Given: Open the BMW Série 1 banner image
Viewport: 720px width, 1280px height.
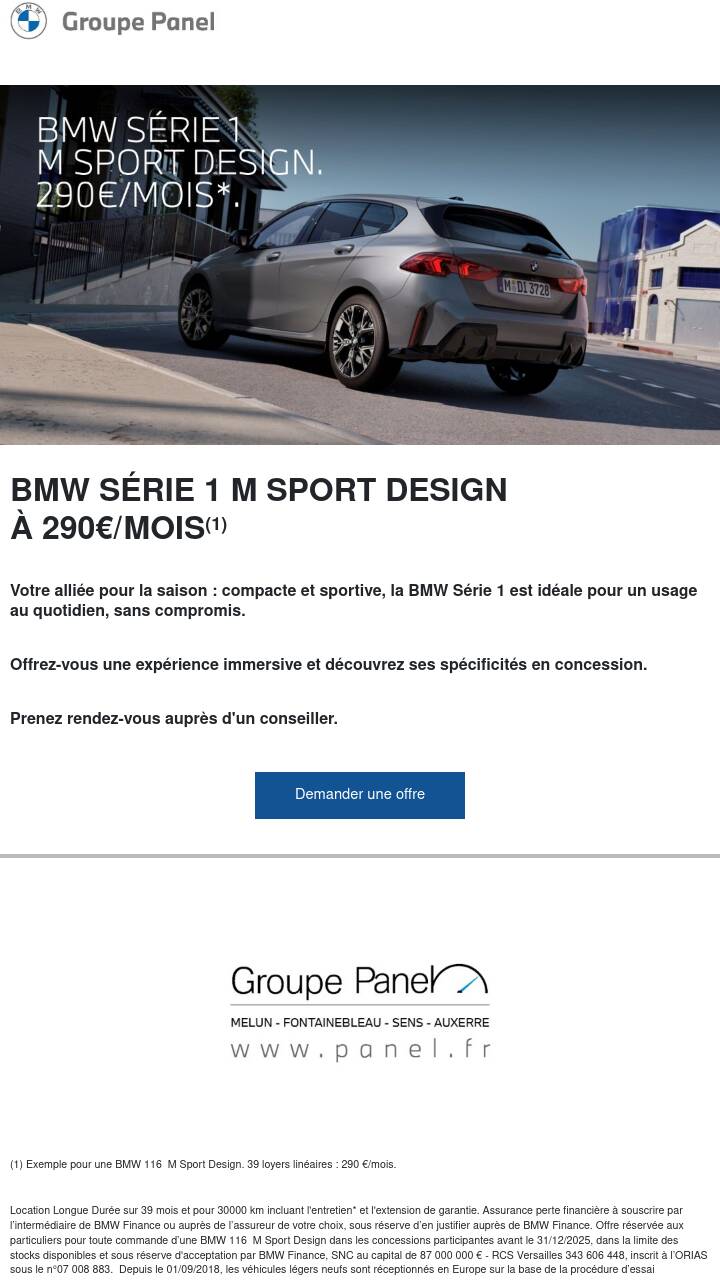Looking at the screenshot, I should coord(360,265).
